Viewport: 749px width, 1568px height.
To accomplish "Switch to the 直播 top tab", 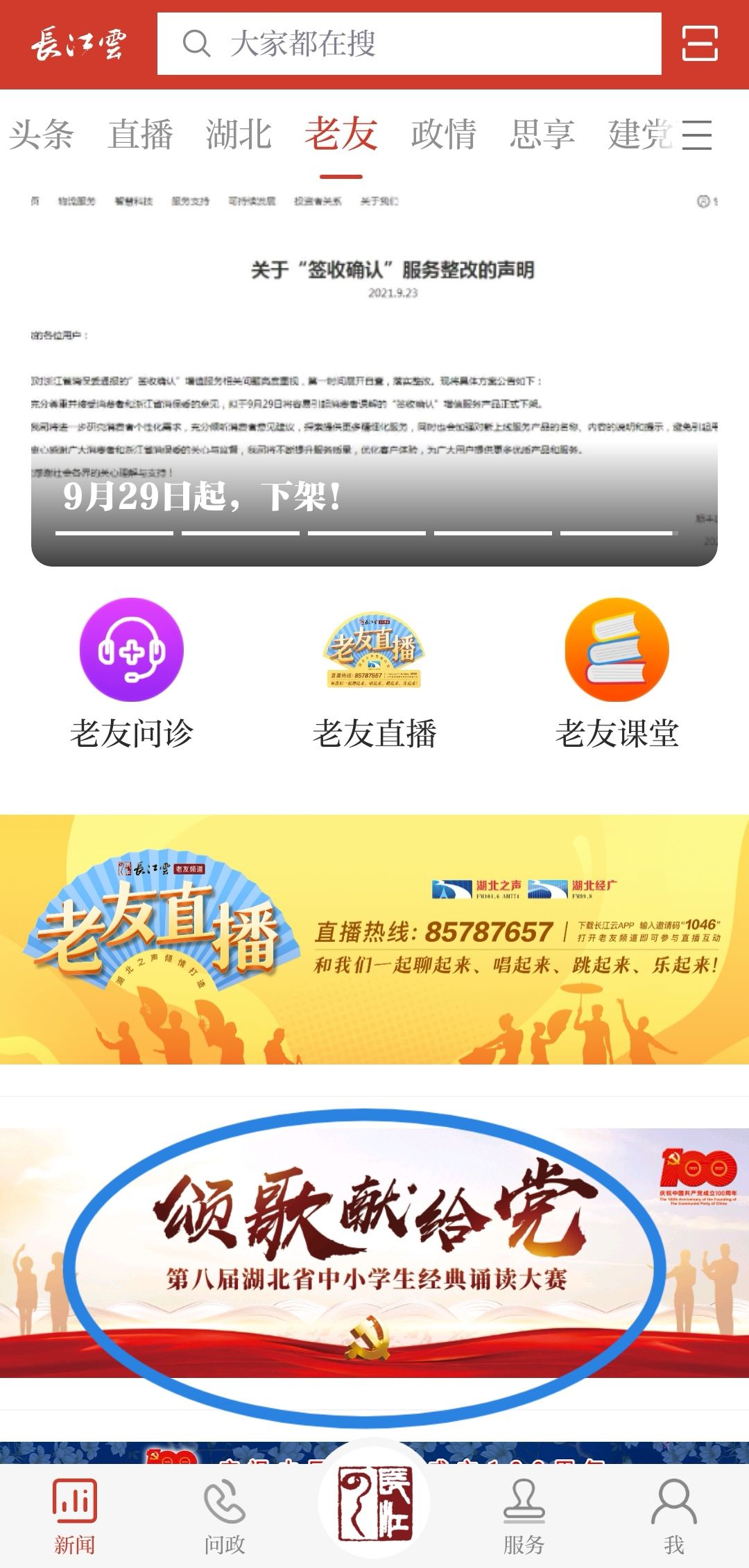I will coord(140,135).
